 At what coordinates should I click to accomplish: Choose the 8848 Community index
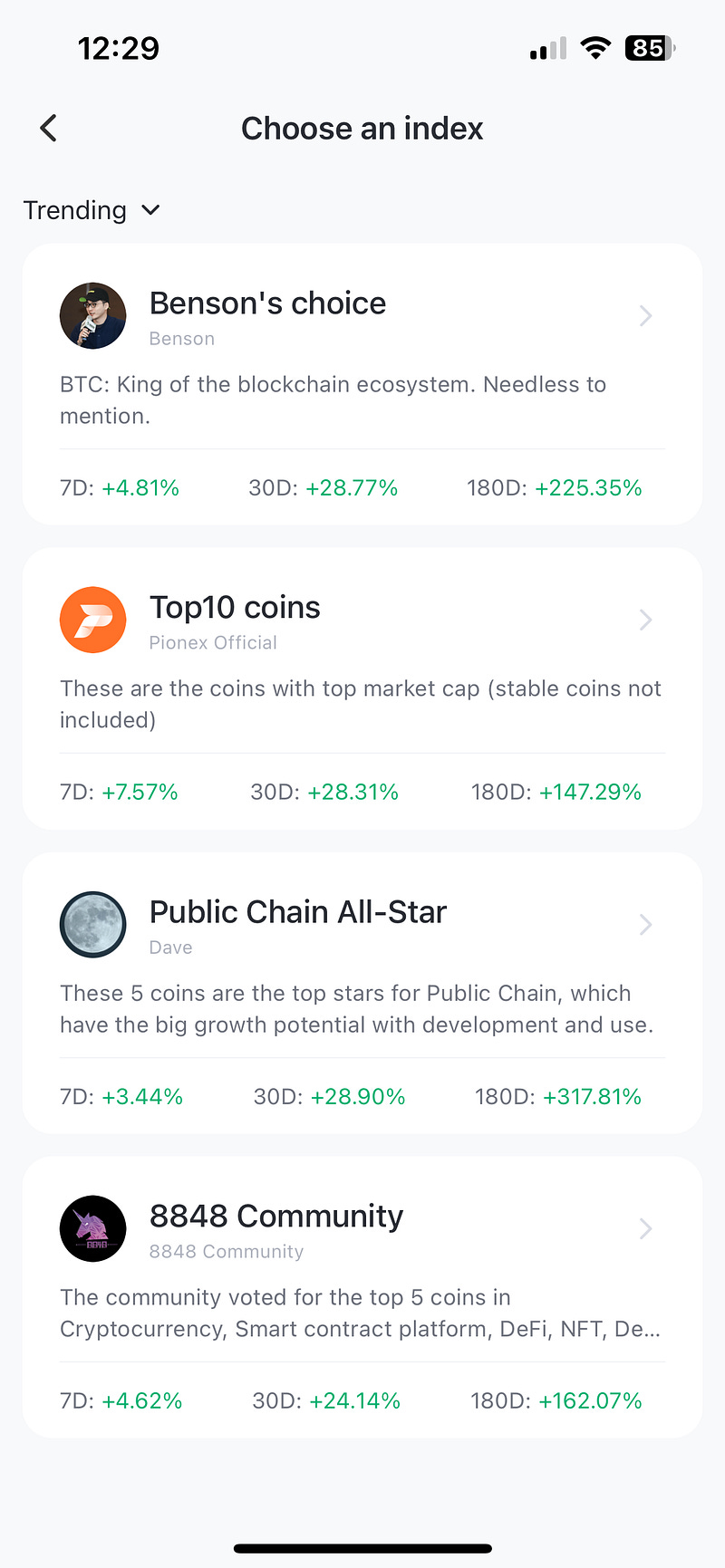[362, 1297]
